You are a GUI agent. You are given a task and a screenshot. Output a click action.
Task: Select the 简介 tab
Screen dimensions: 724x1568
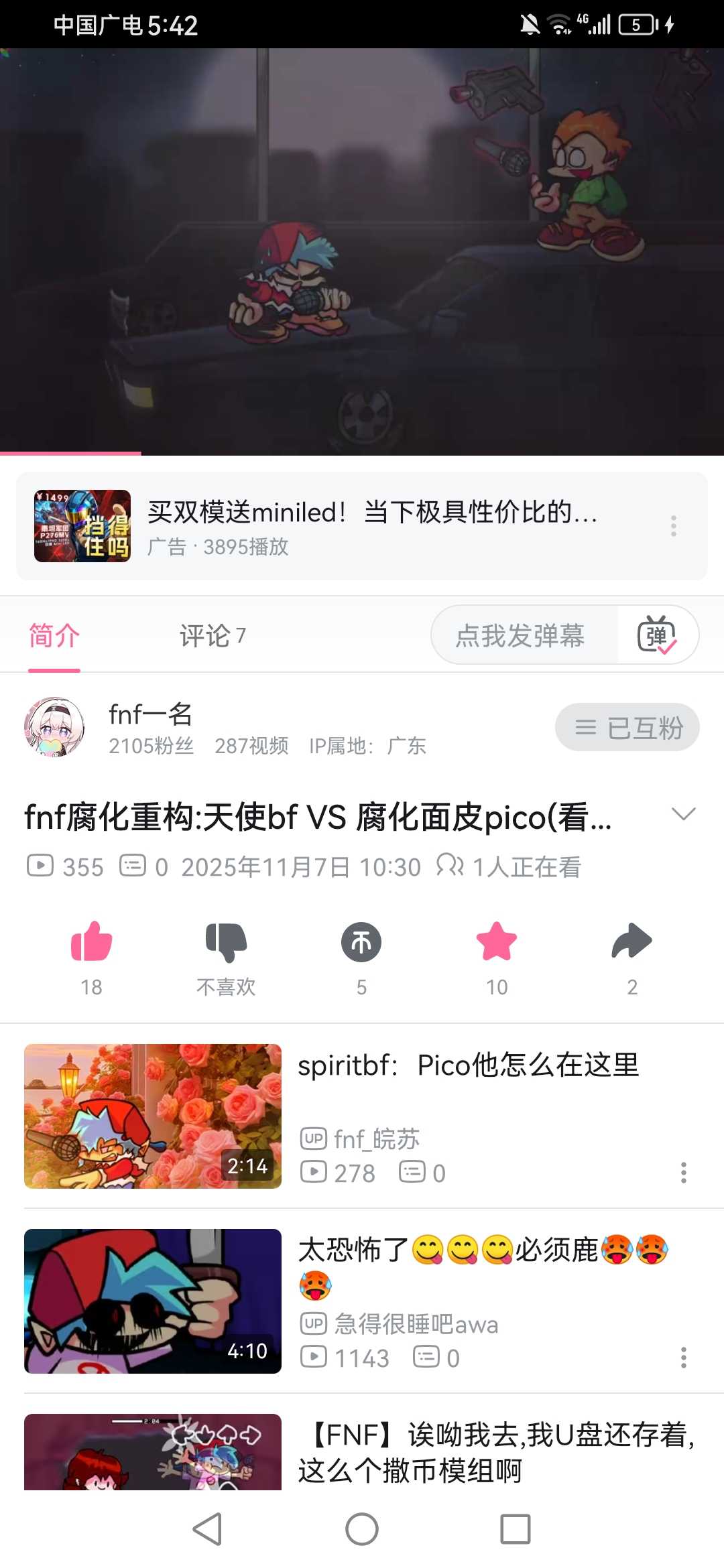[x=54, y=636]
